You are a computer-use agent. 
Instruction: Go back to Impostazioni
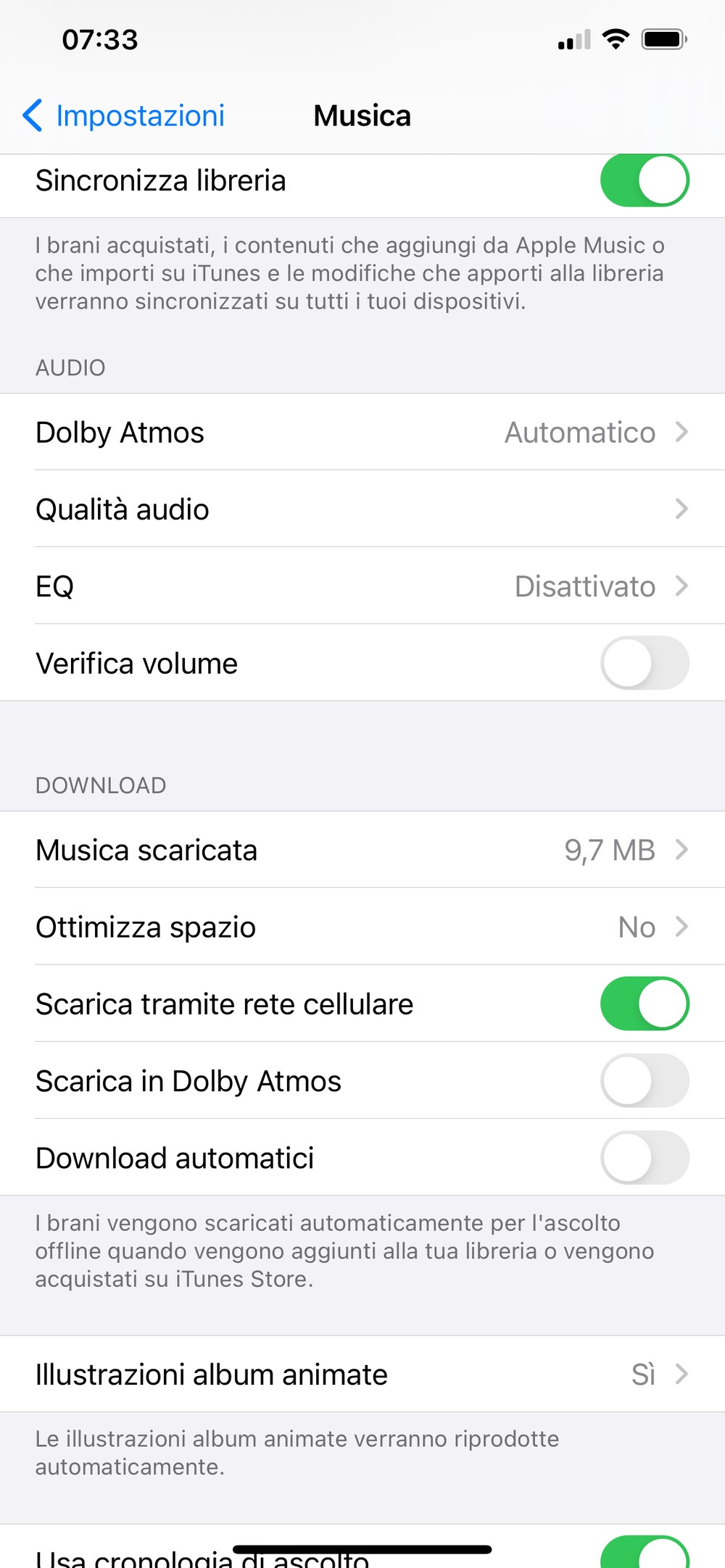(x=123, y=116)
